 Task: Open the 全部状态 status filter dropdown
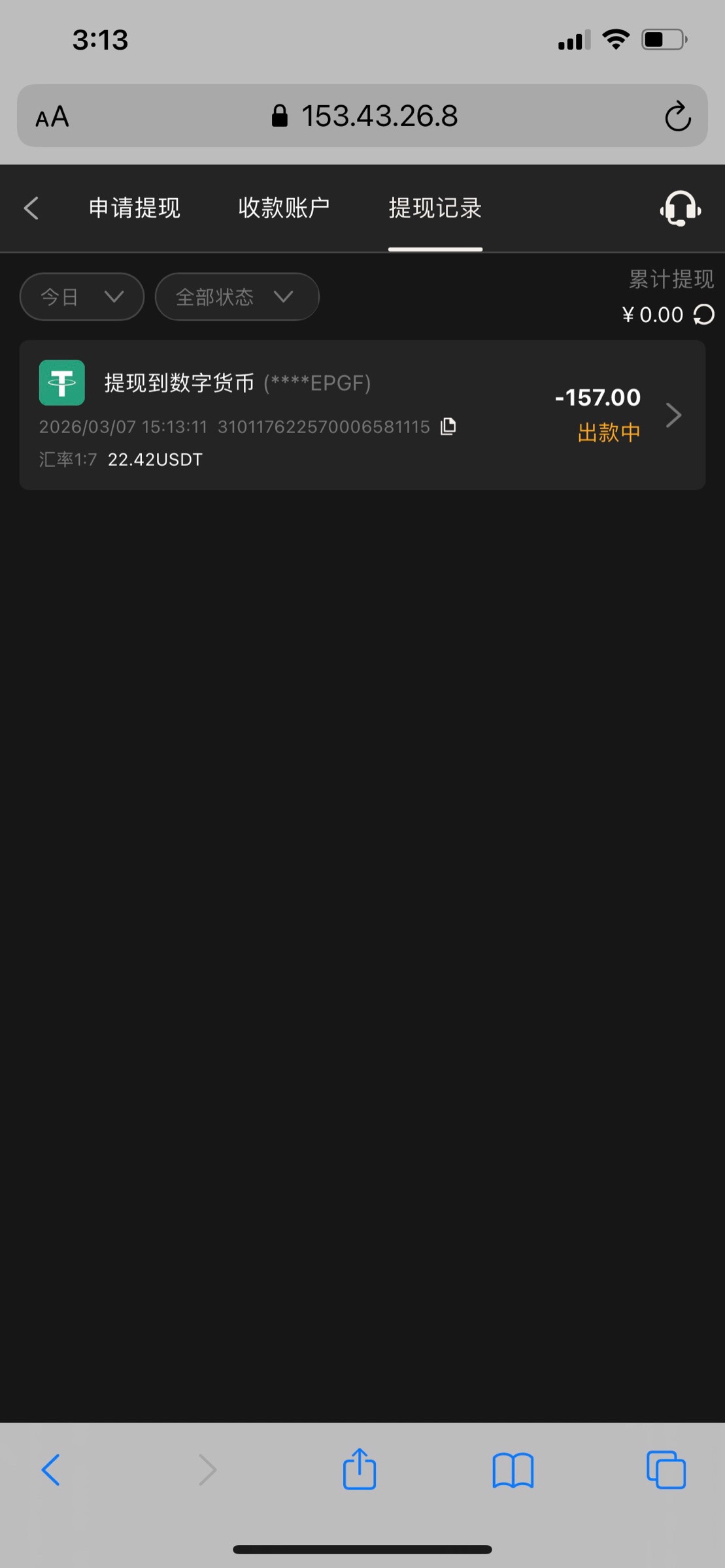(237, 296)
